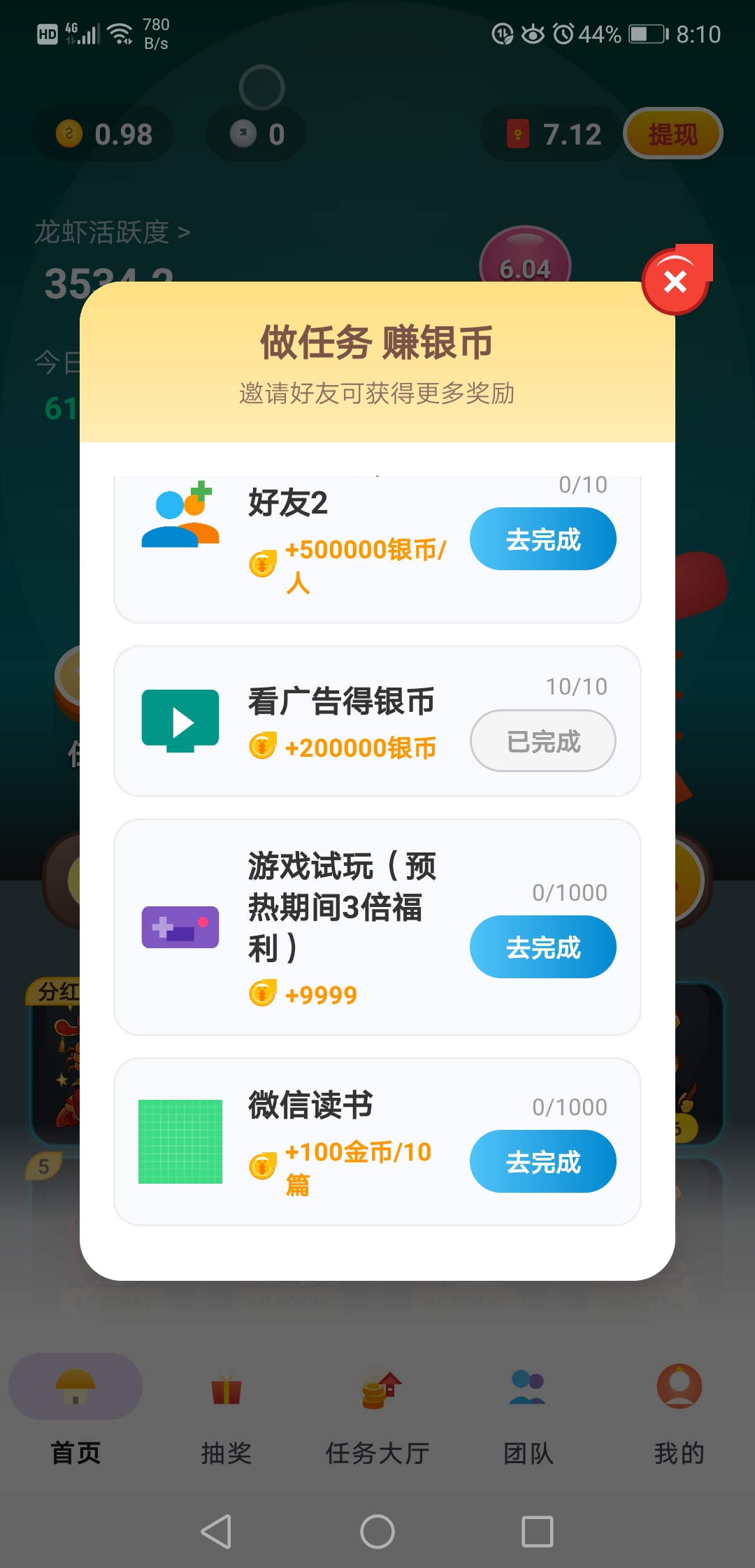Tap 去完成 for the 游戏试玩 task

point(543,947)
